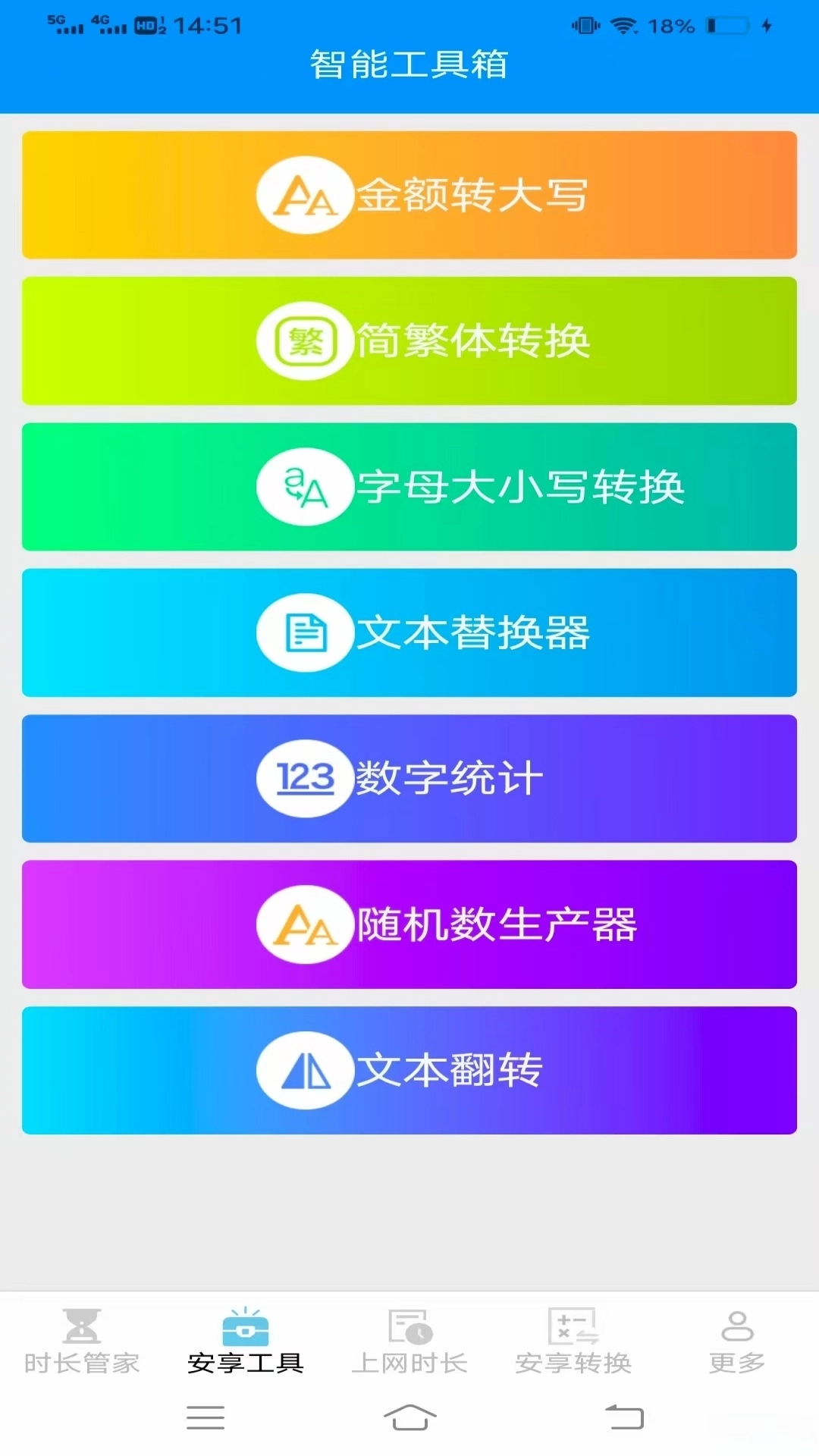This screenshot has width=819, height=1456.
Task: Open the 金额转大写 amount converter icon
Action: pyautogui.click(x=305, y=194)
